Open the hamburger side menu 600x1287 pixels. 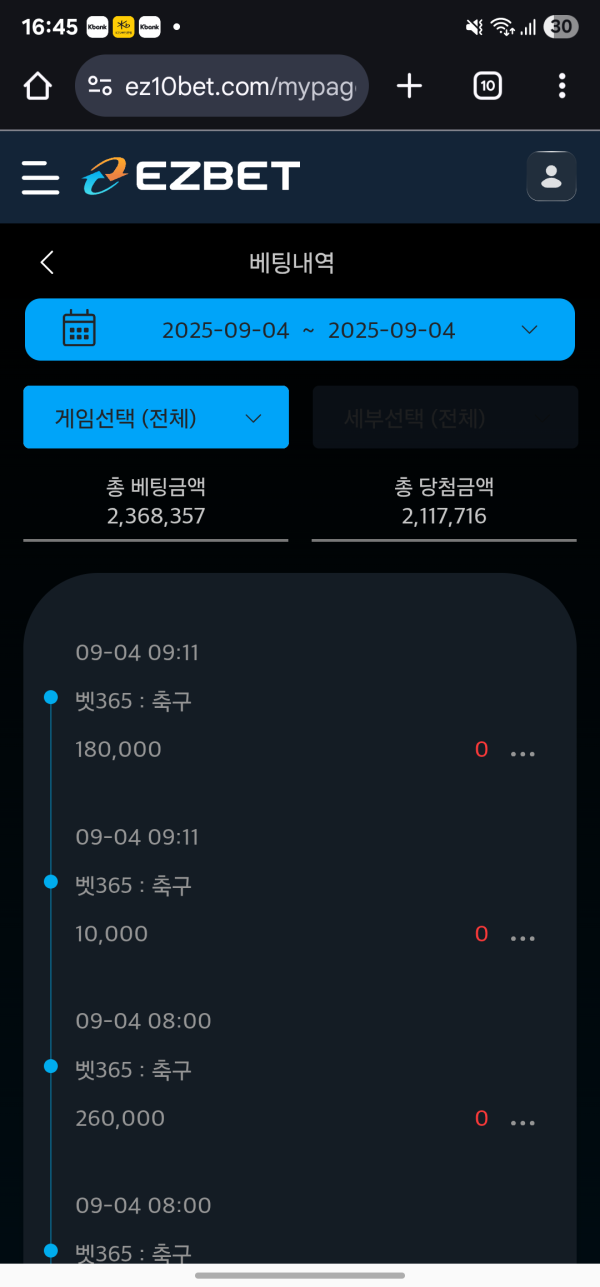coord(41,177)
